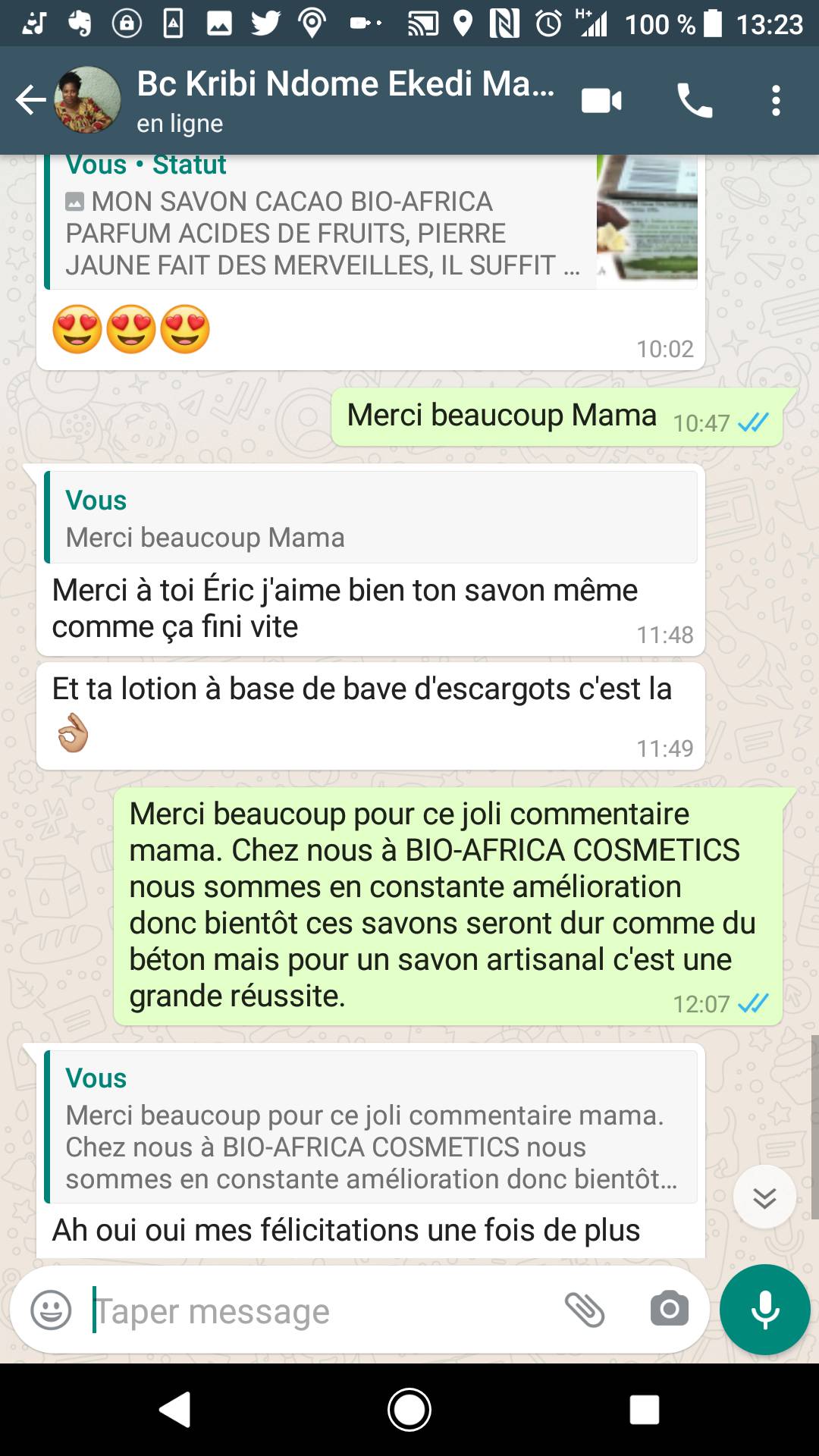
Task: Tap the scroll-to-bottom arrow button
Action: (764, 1197)
